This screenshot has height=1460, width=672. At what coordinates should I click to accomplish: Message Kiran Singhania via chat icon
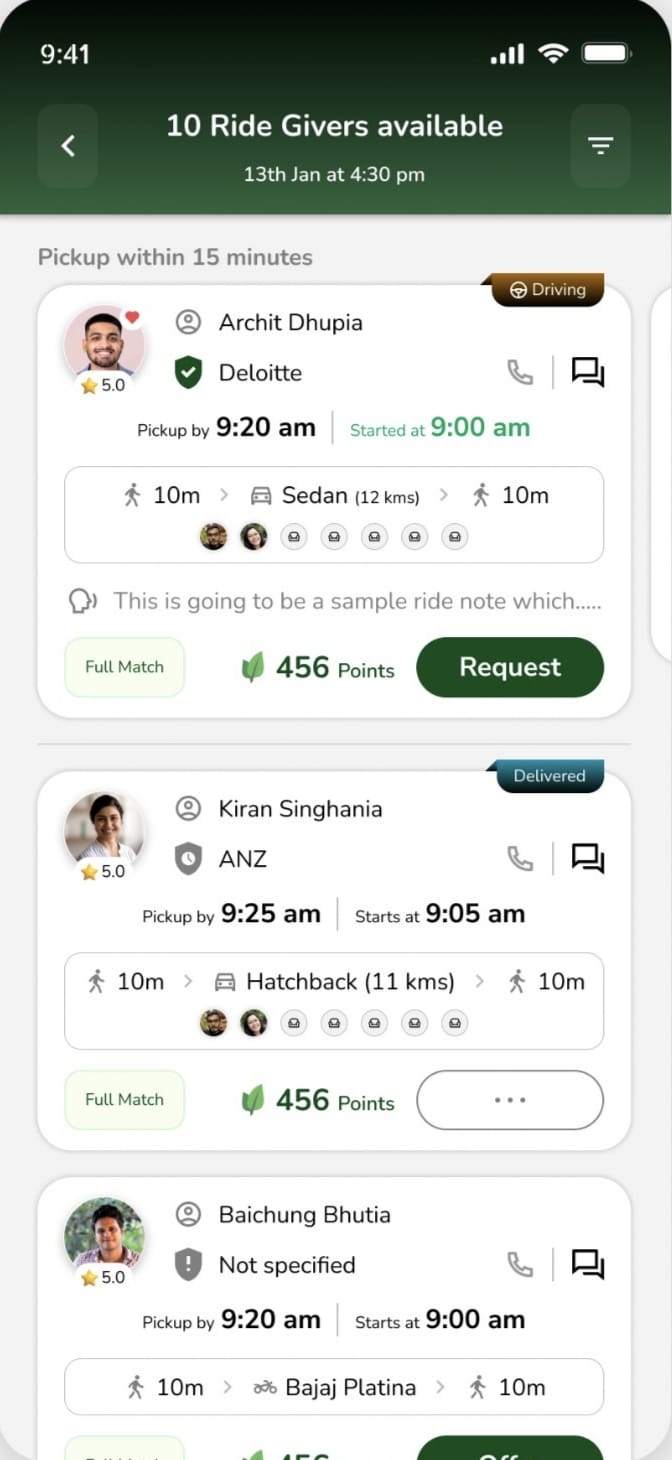coord(588,859)
